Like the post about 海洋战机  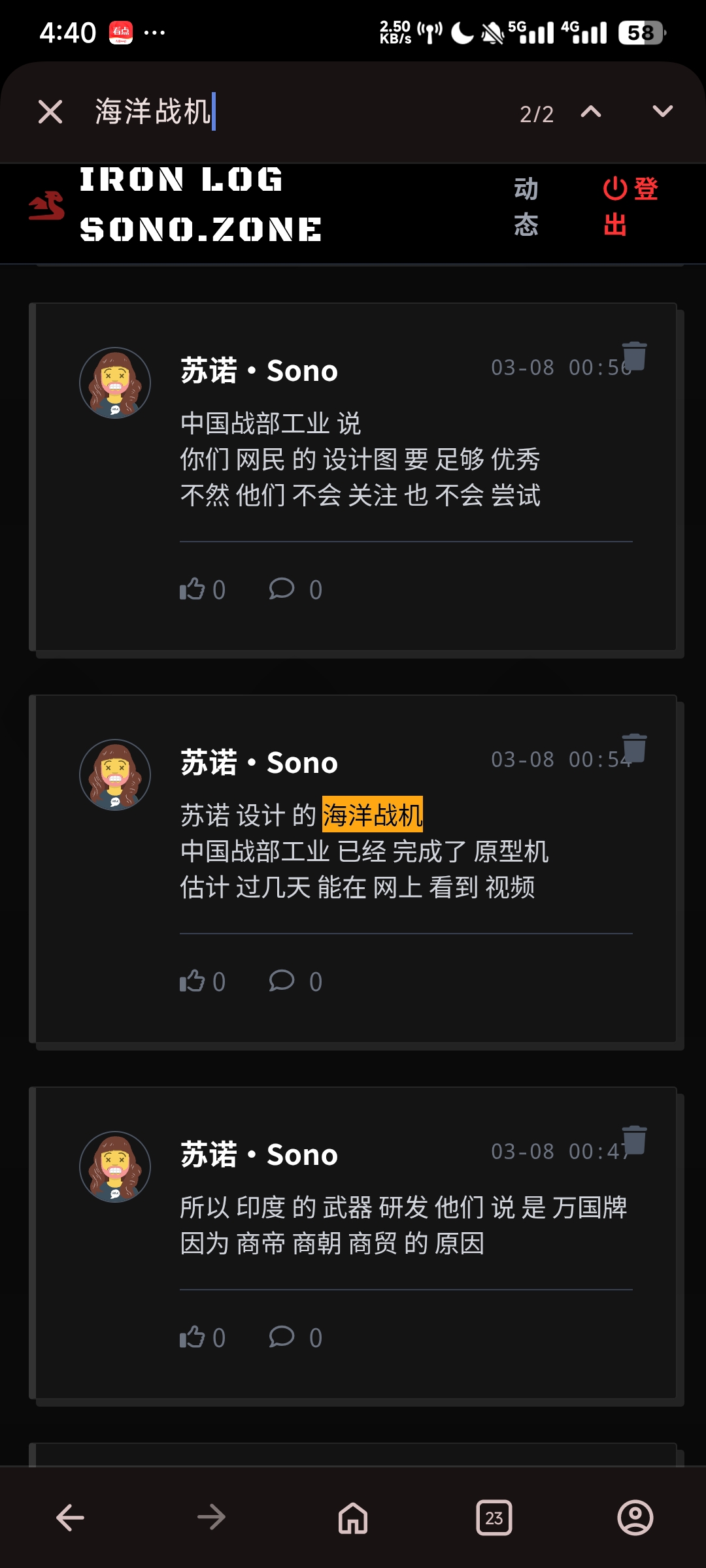point(192,981)
